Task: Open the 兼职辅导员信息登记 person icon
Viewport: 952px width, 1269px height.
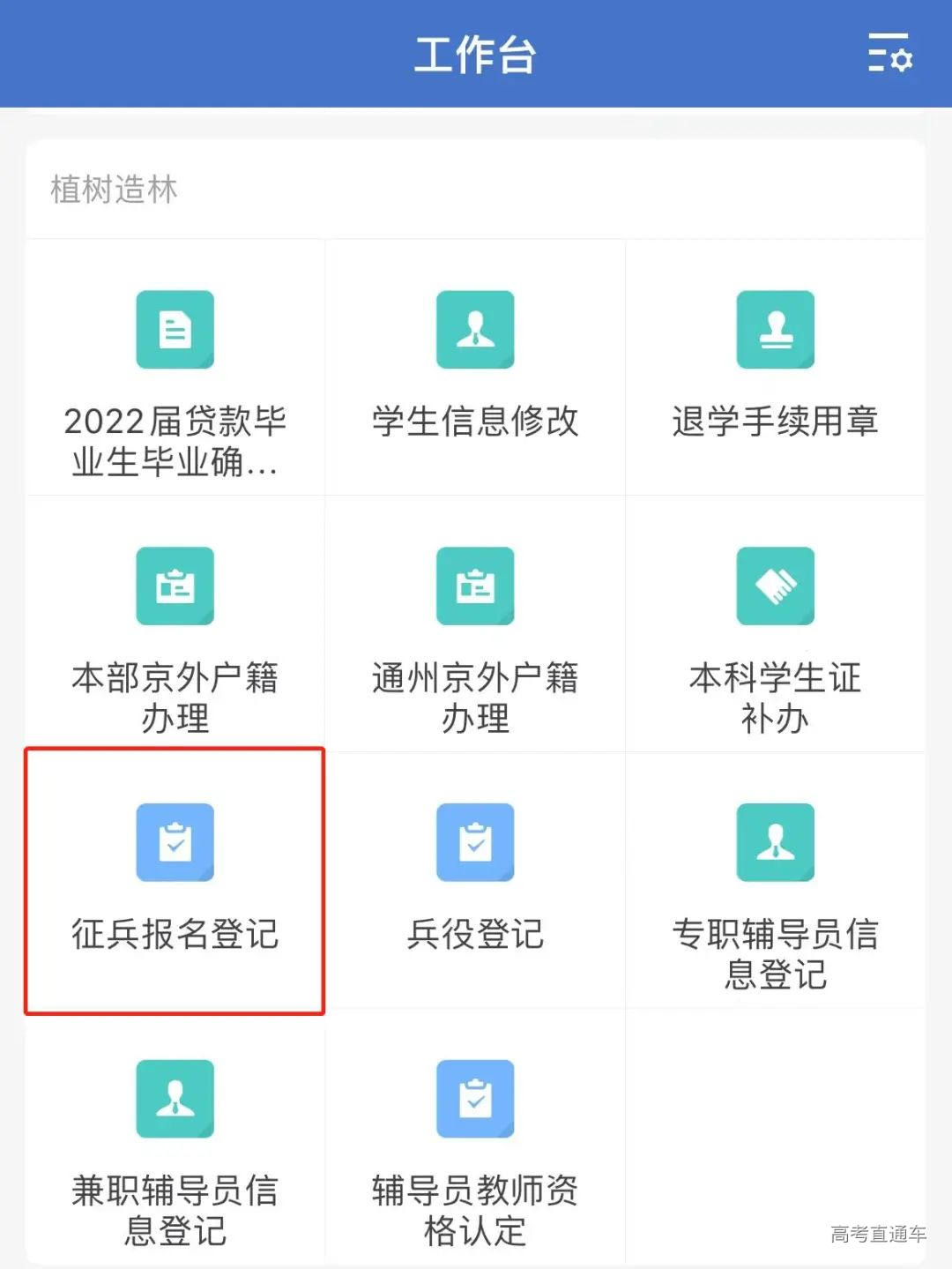Action: tap(174, 1097)
